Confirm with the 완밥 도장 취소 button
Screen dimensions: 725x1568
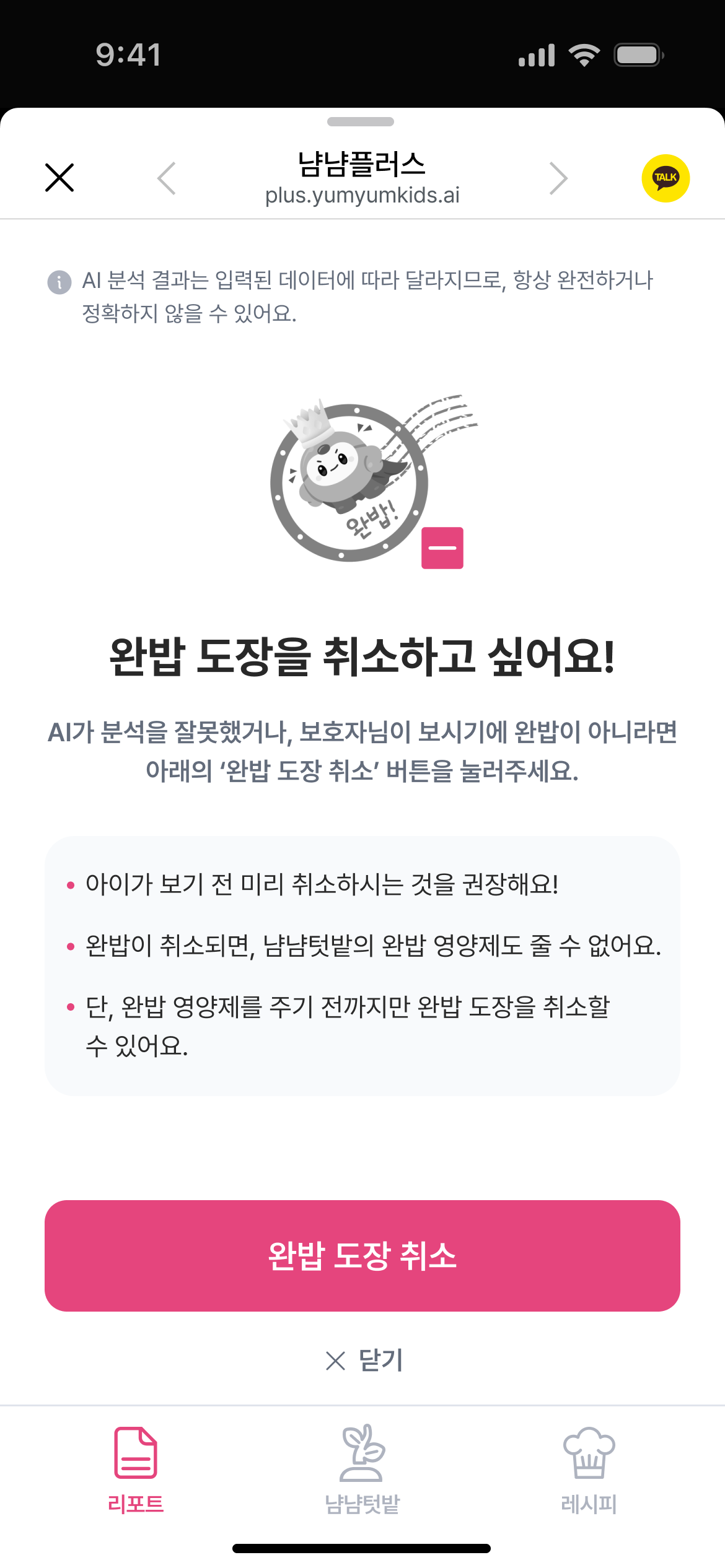coord(362,1255)
